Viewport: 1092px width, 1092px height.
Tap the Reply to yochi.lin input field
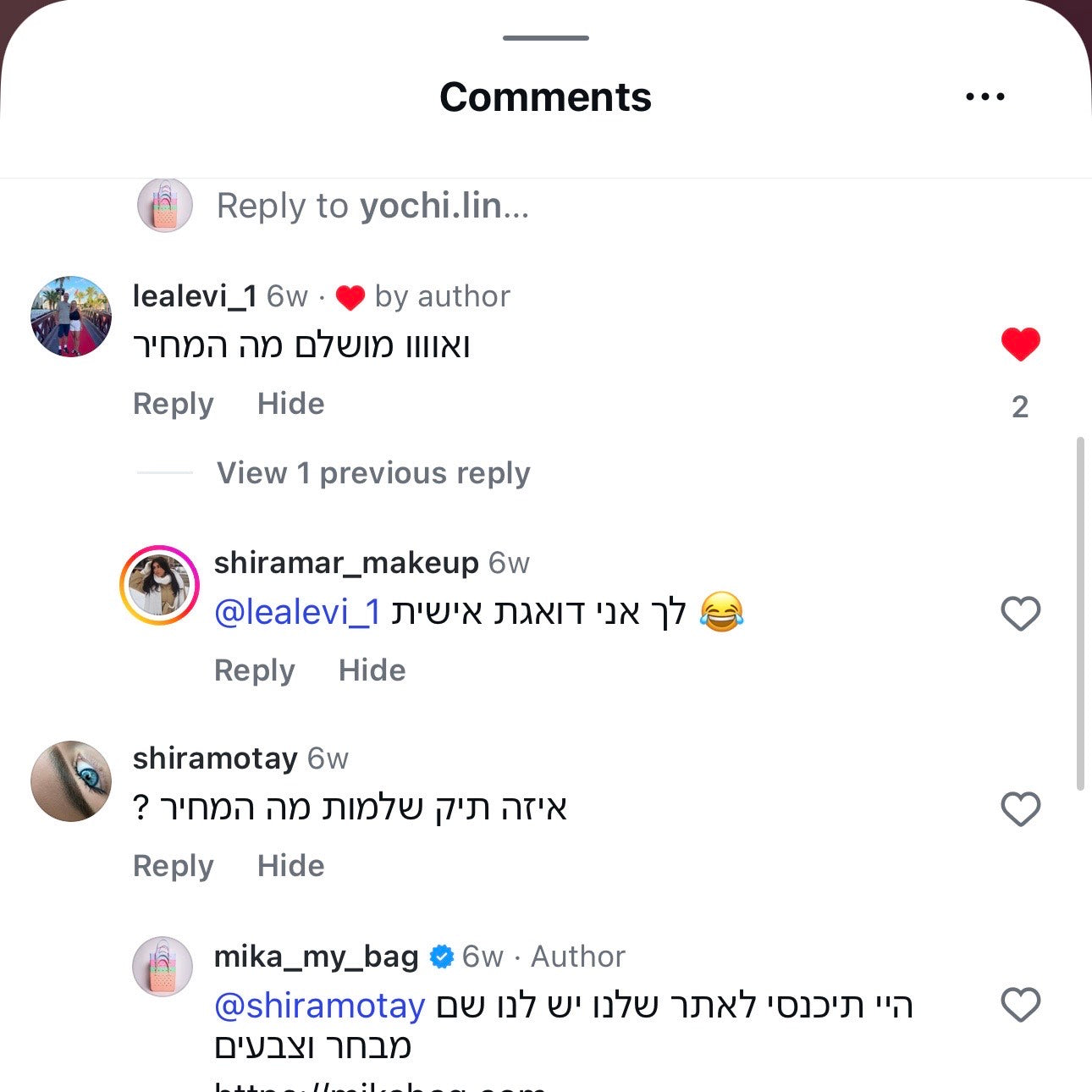372,206
